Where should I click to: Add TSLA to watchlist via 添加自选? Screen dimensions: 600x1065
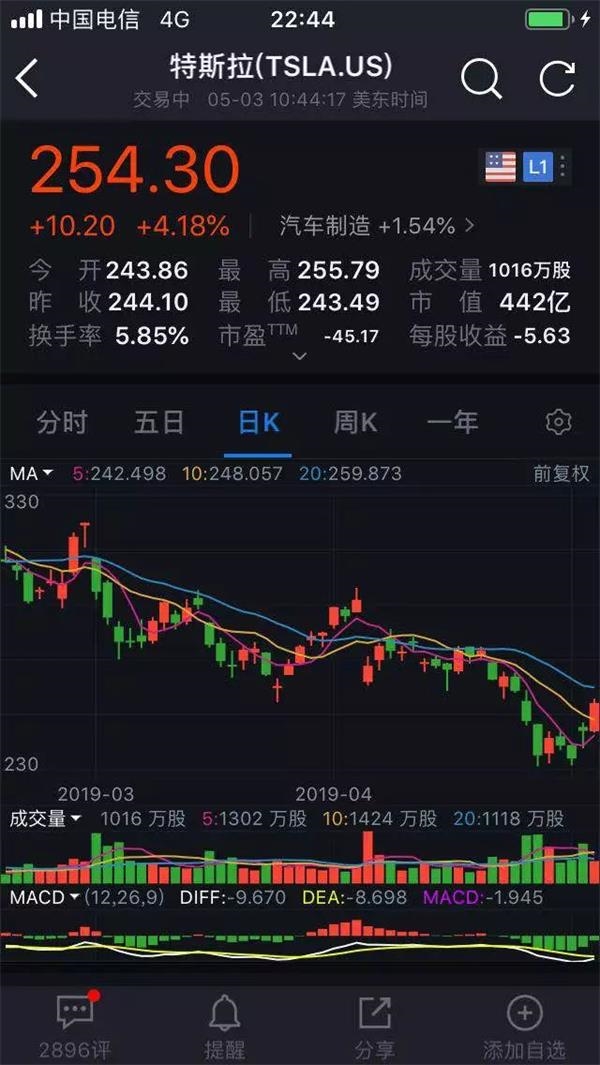coord(524,1026)
